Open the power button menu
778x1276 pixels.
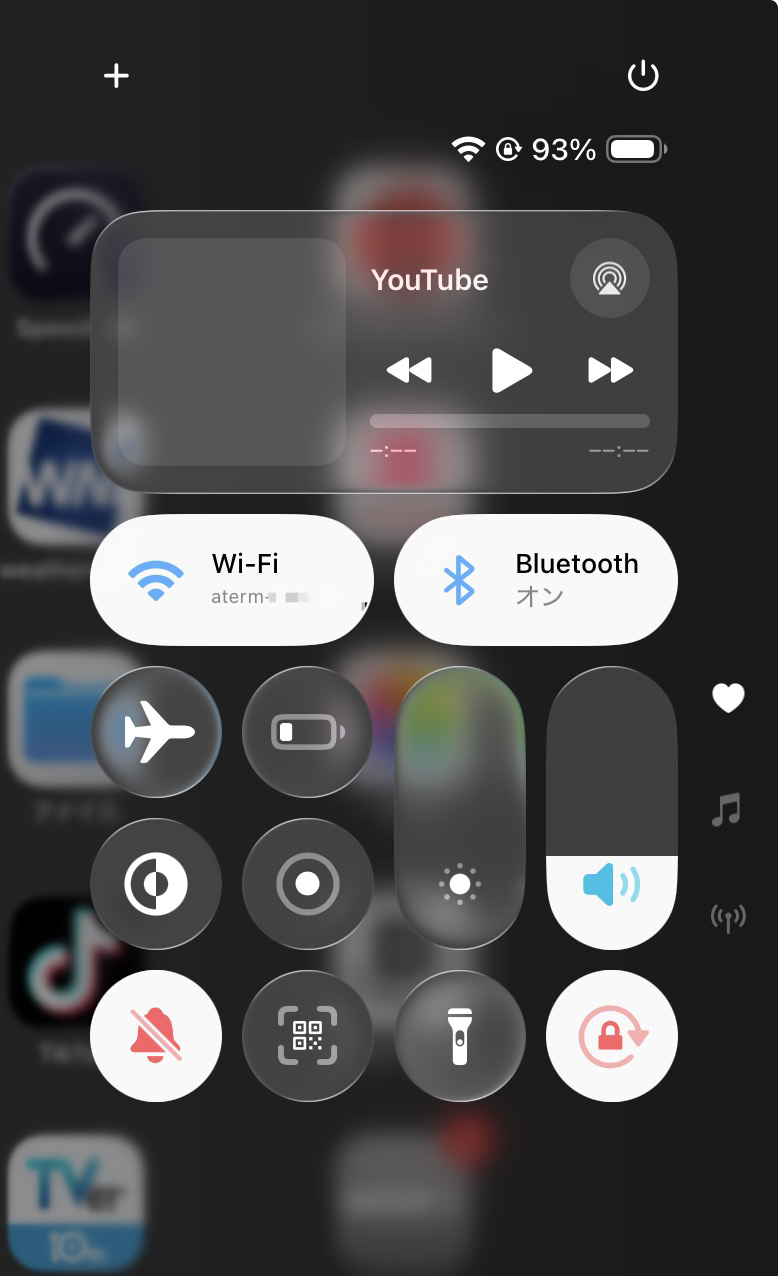pos(643,76)
